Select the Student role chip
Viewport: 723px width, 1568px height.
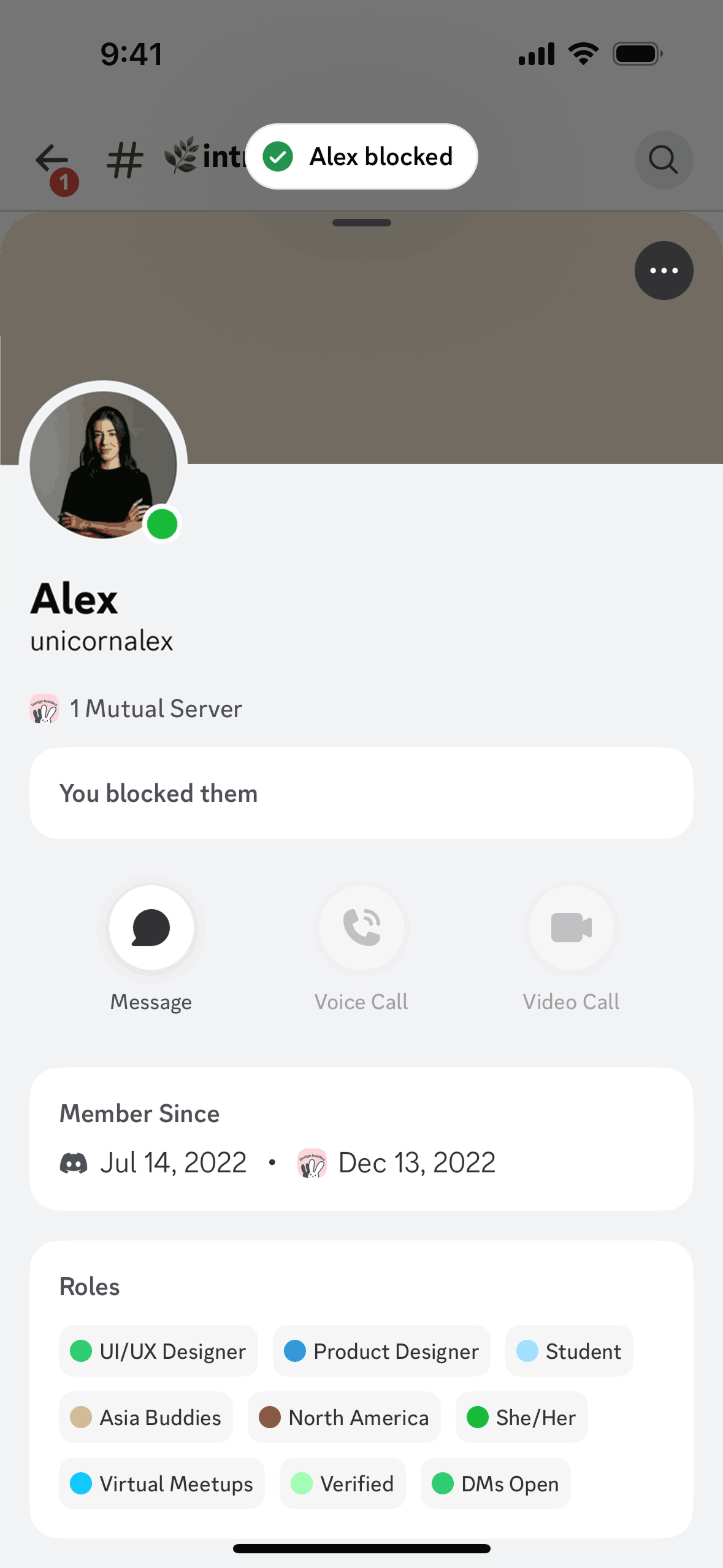568,1351
